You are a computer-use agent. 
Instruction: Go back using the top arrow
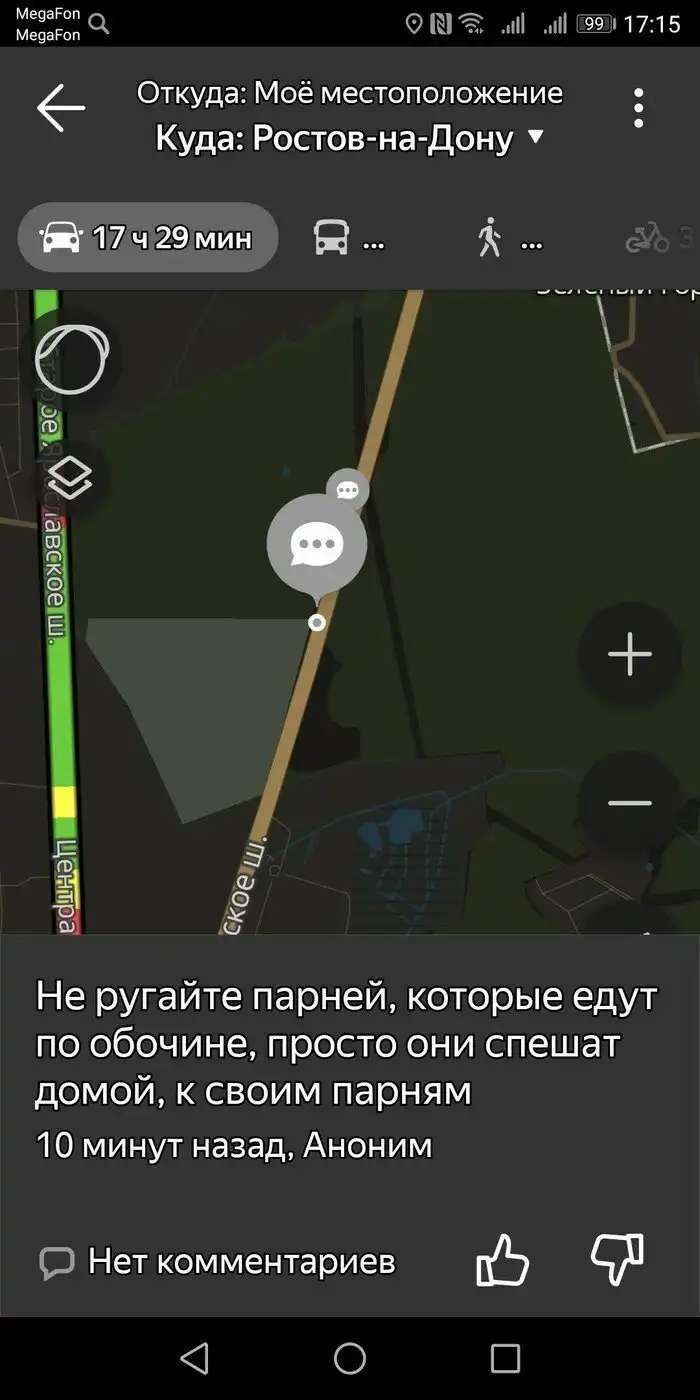tap(60, 108)
